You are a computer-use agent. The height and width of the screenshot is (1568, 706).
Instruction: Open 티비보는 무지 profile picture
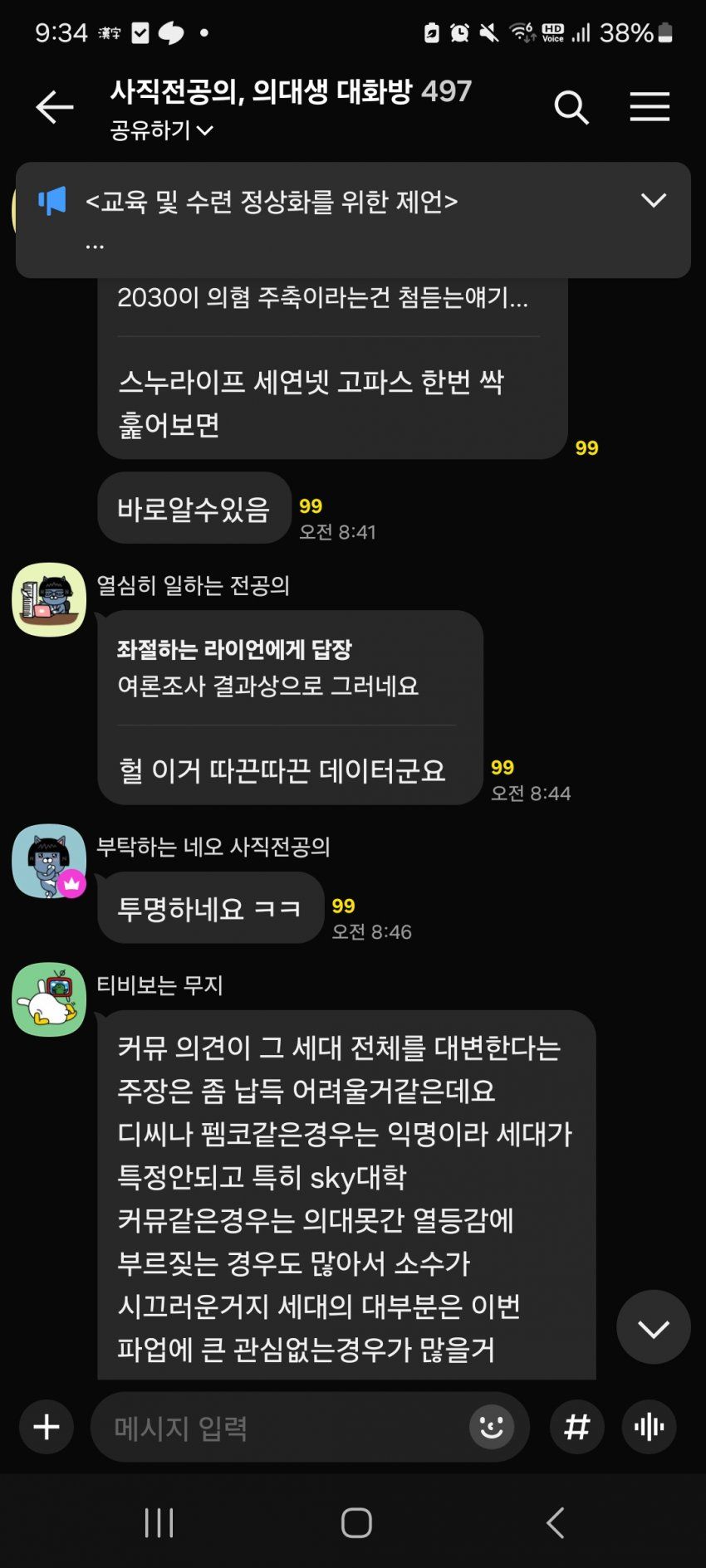click(x=49, y=999)
